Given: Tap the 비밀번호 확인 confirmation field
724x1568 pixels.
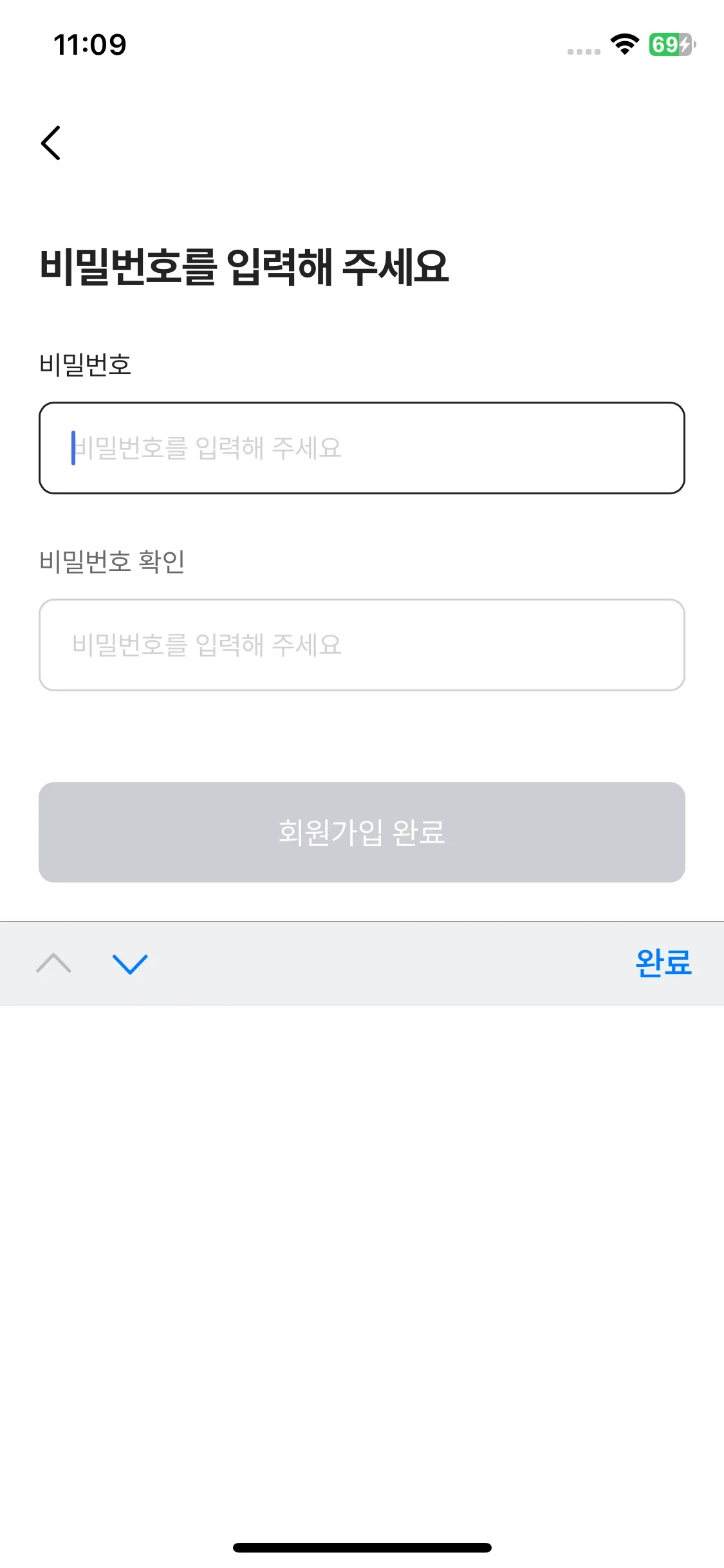Looking at the screenshot, I should tap(362, 645).
